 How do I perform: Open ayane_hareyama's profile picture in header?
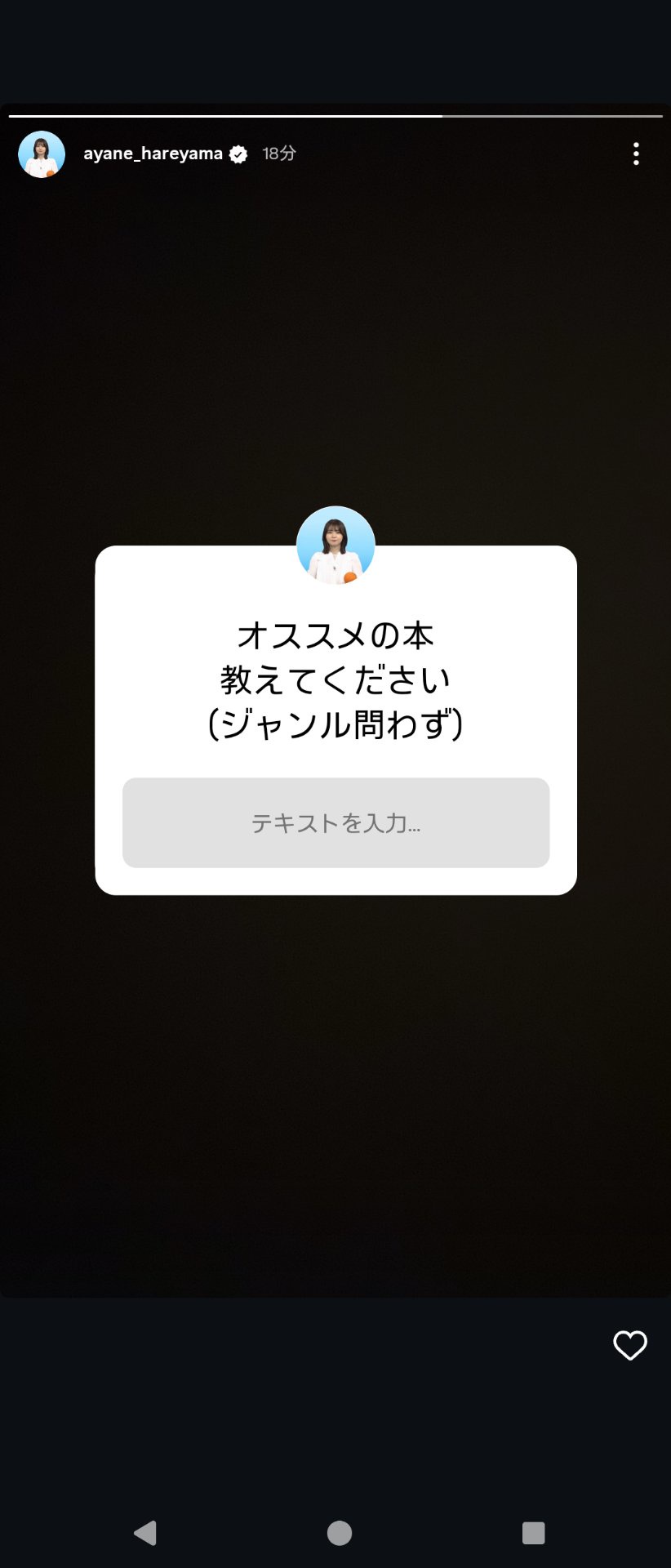[x=42, y=154]
